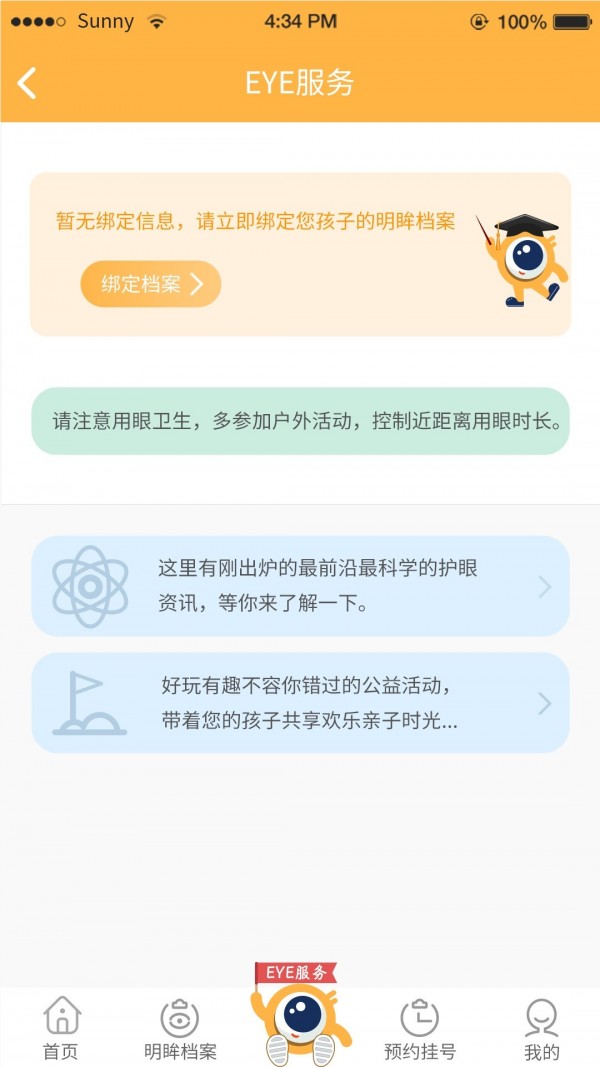Switch to the 明眸档案 tab
Image resolution: width=600 pixels, height=1067 pixels.
click(180, 1028)
